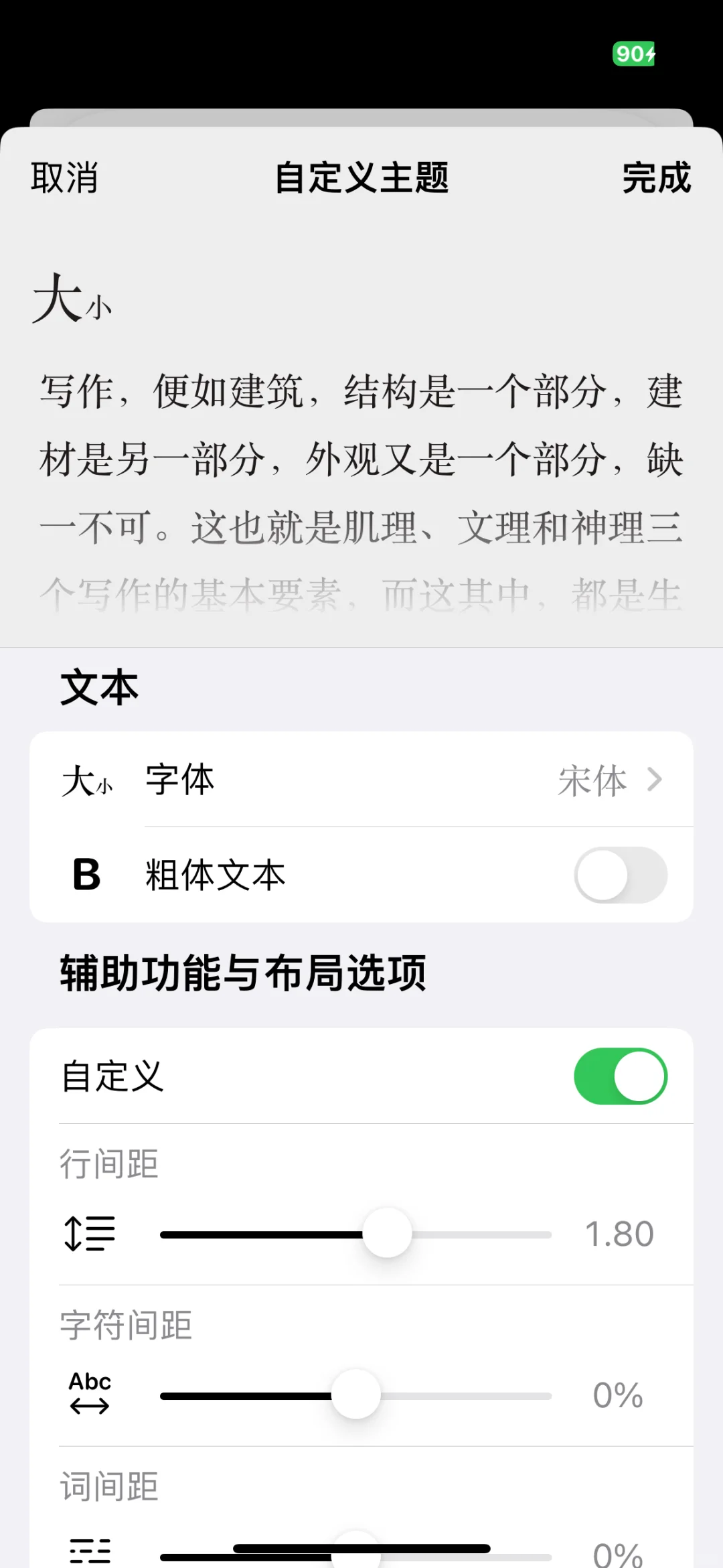The image size is (723, 1568).
Task: Tap 取消 to cancel the custom theme
Action: click(64, 178)
